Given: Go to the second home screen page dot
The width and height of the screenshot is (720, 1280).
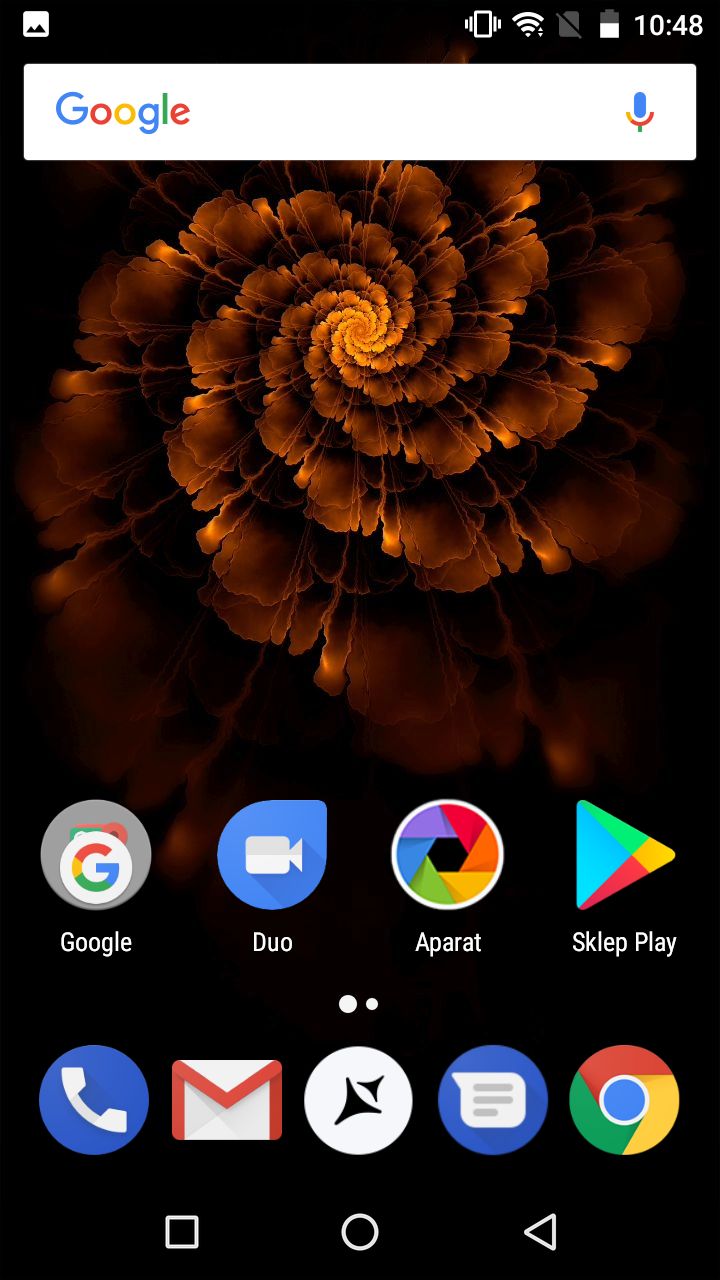Looking at the screenshot, I should [x=372, y=1004].
